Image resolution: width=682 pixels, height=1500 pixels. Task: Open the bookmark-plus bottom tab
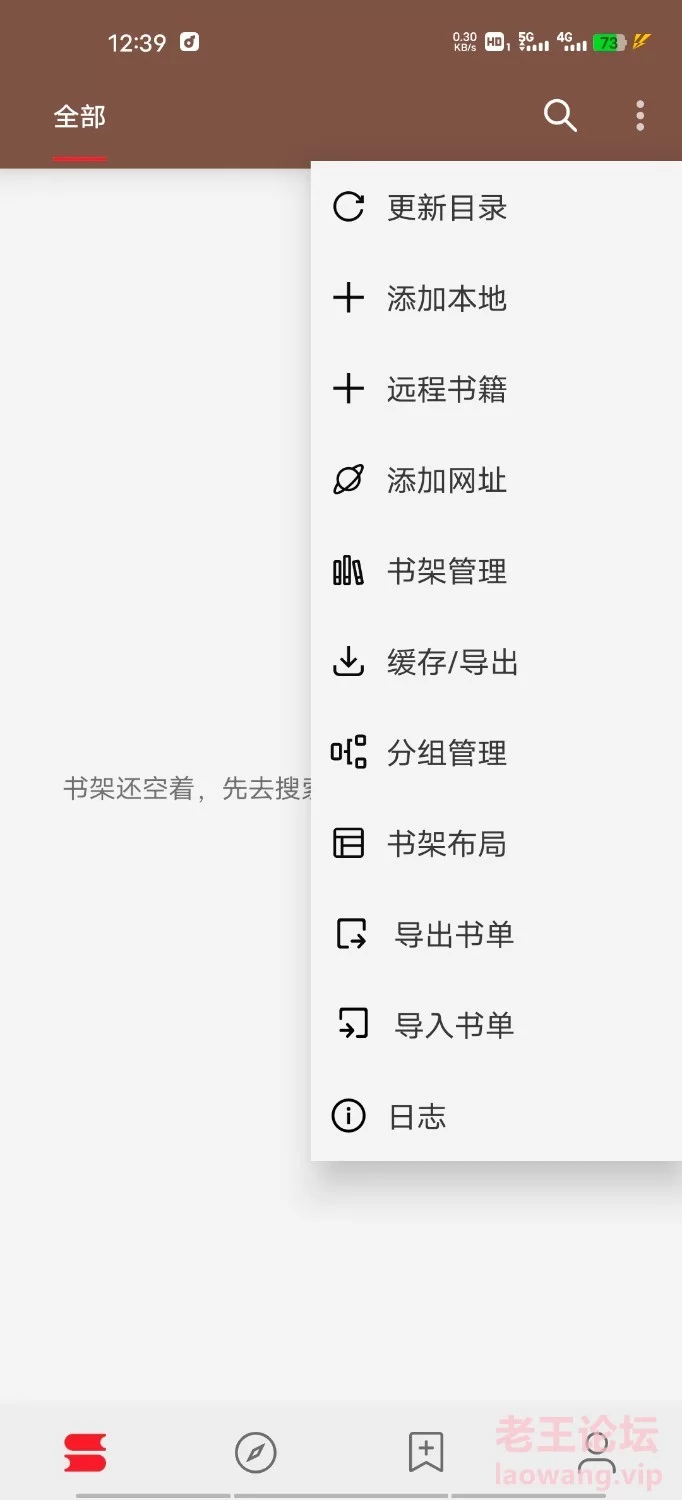pos(426,1452)
